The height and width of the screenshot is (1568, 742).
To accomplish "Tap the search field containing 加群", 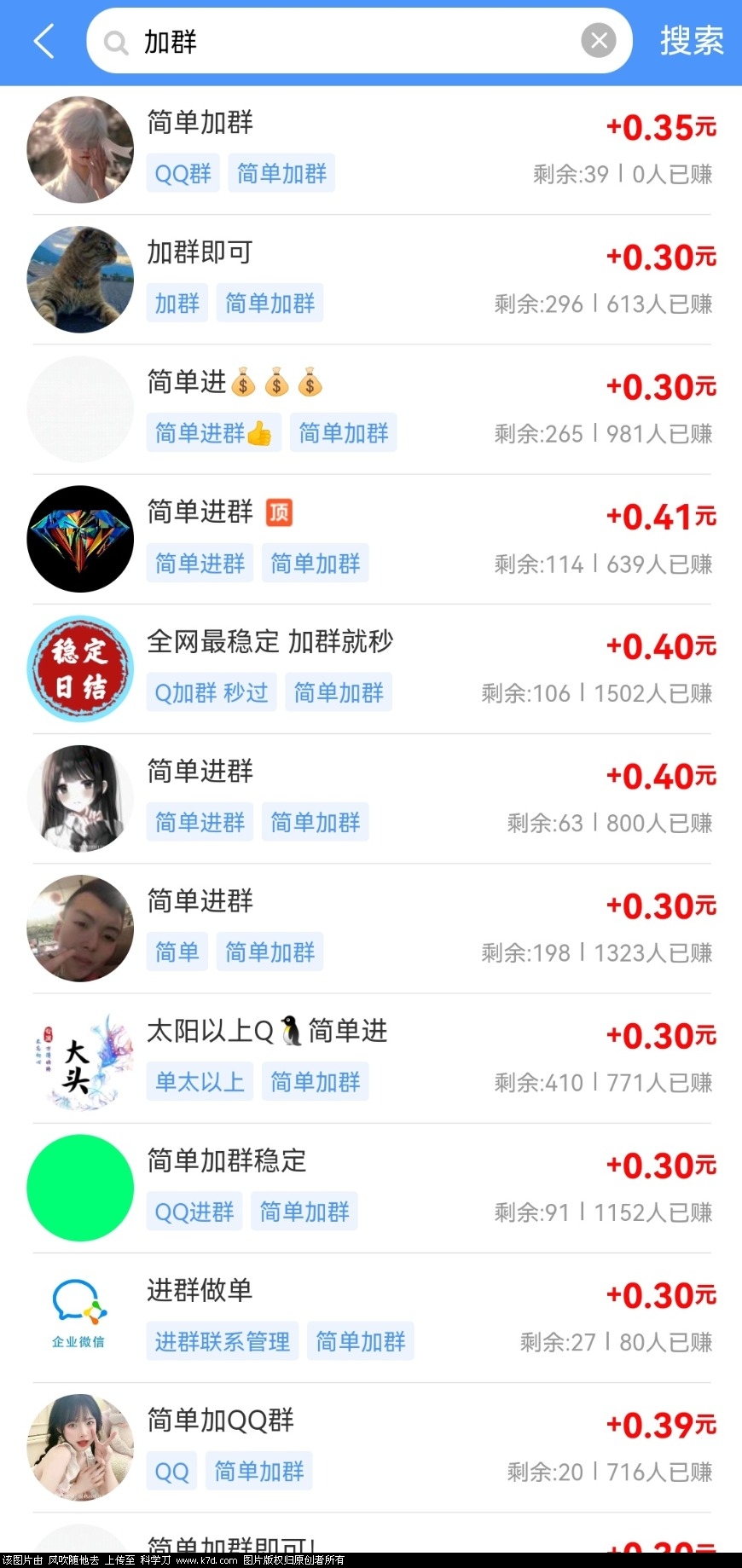I will [341, 41].
